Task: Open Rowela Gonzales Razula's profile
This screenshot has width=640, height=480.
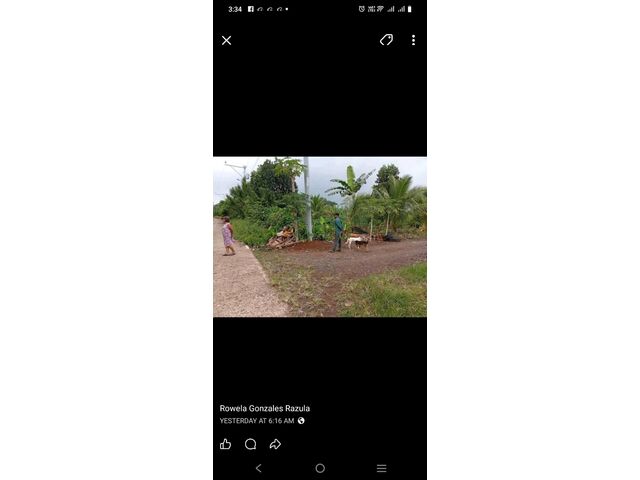Action: 265,408
